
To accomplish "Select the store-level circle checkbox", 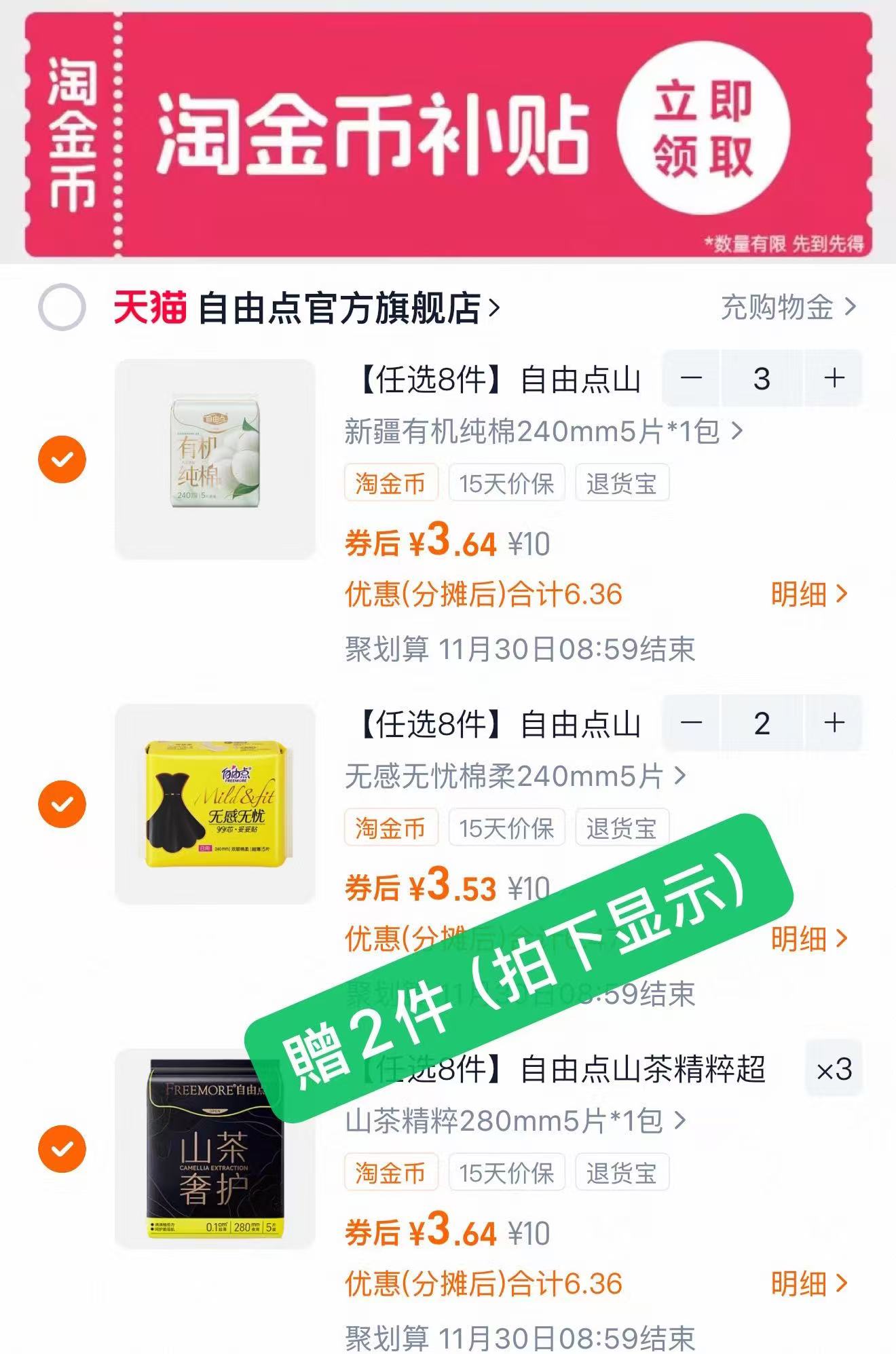I will [x=62, y=309].
